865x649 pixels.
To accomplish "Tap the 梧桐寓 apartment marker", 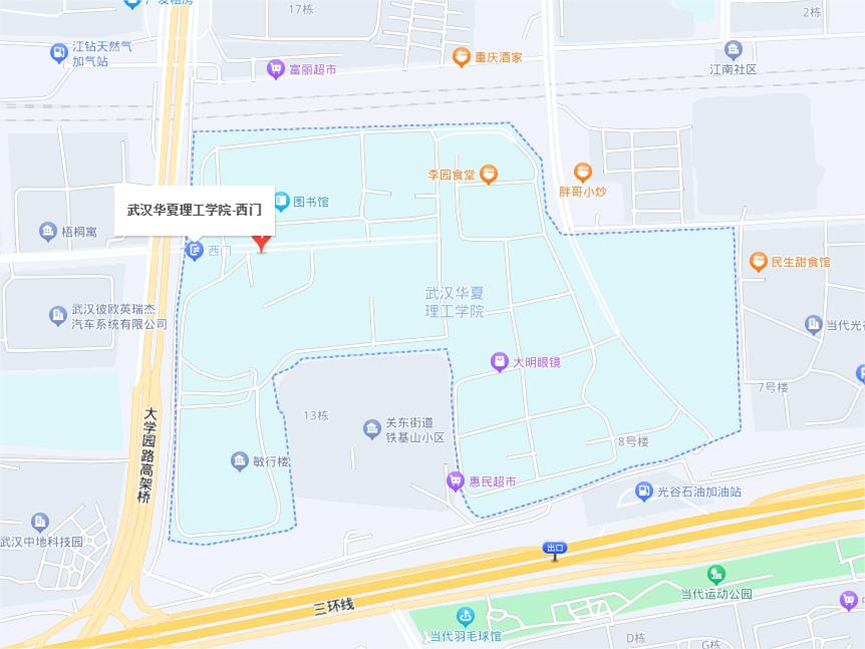I will pos(48,232).
